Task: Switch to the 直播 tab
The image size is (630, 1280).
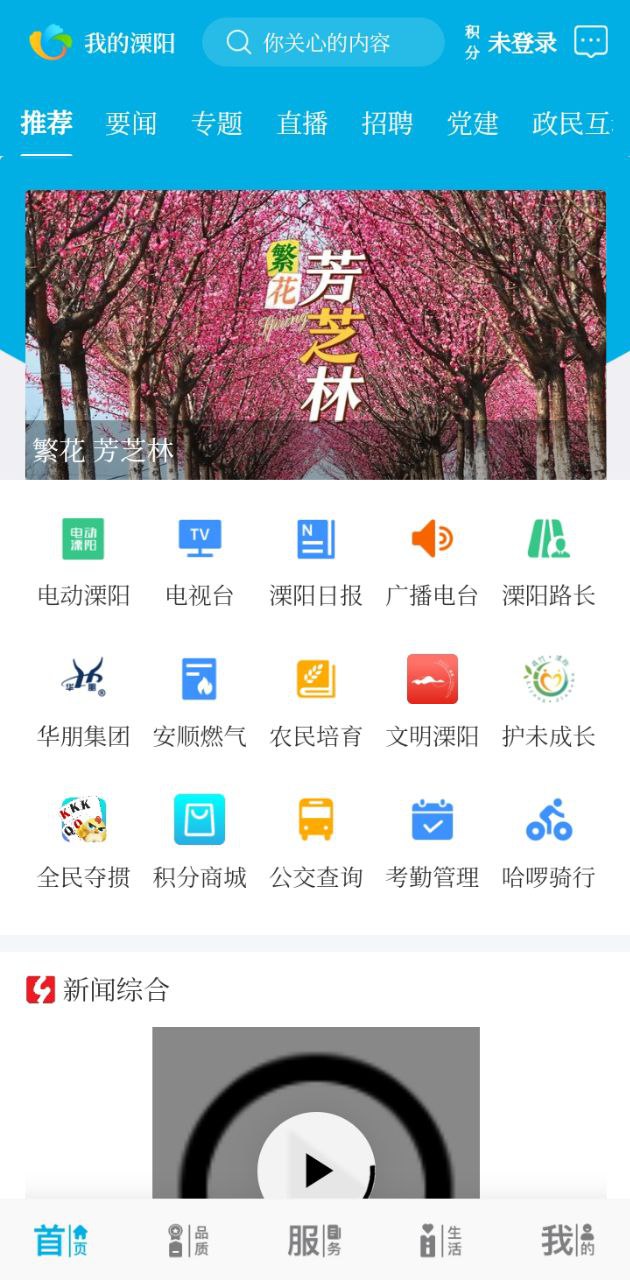Action: tap(302, 124)
